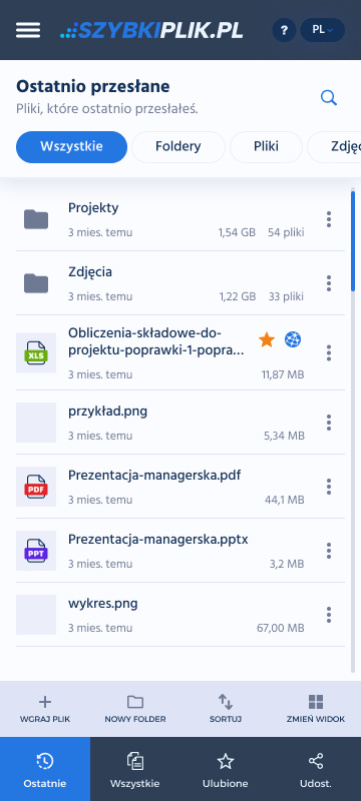Open the help question mark

284,30
